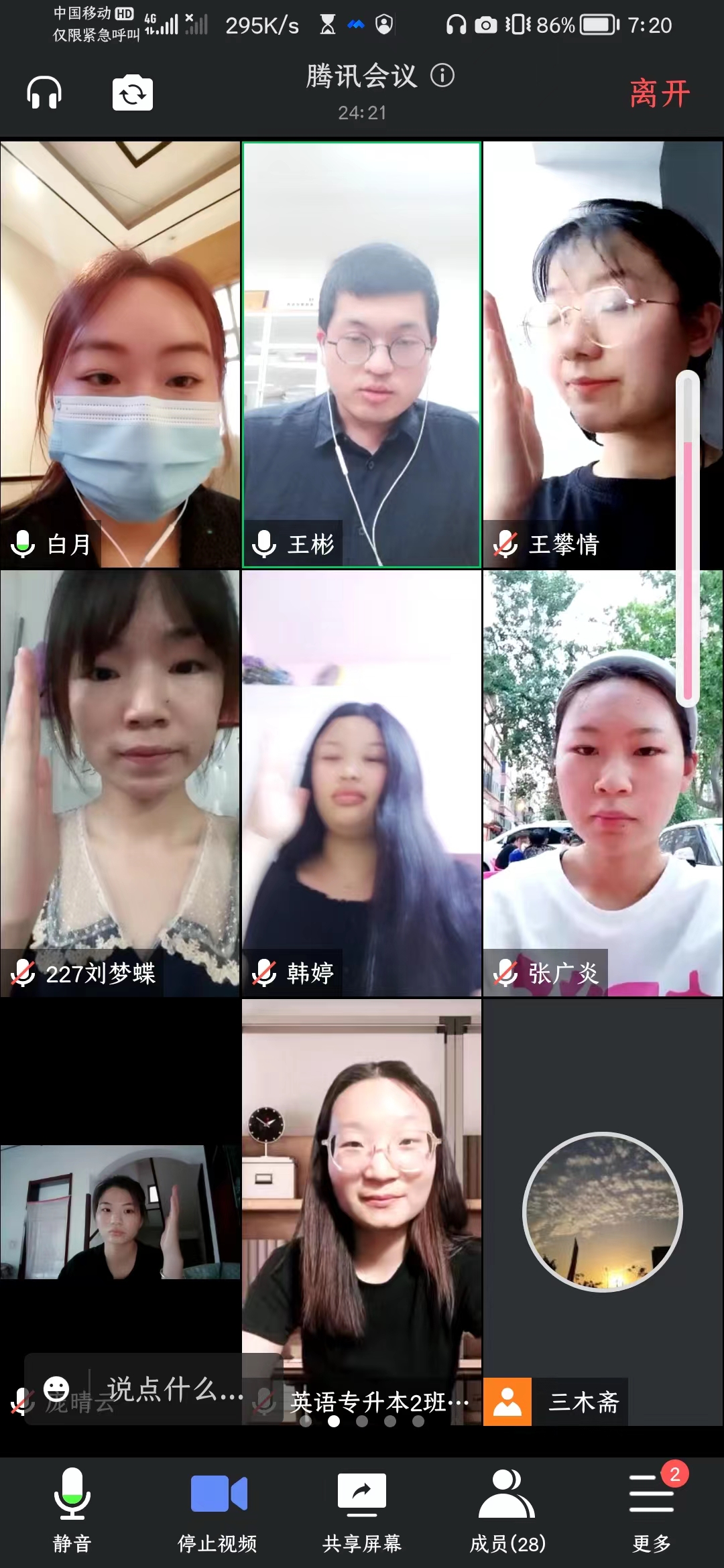Type a chat message in 说点什么
This screenshot has height=1568, width=724.
click(174, 1389)
